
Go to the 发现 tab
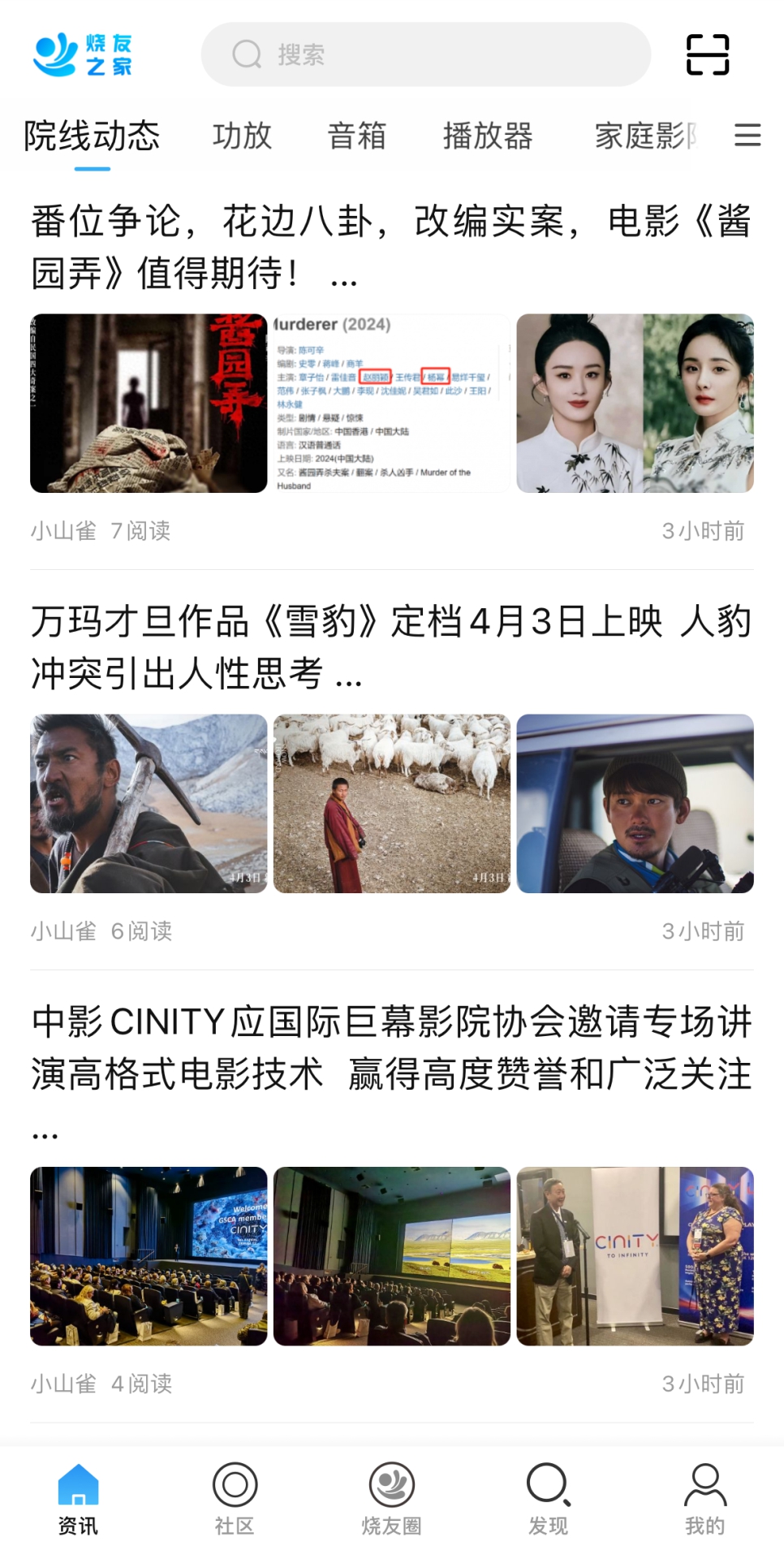548,1499
